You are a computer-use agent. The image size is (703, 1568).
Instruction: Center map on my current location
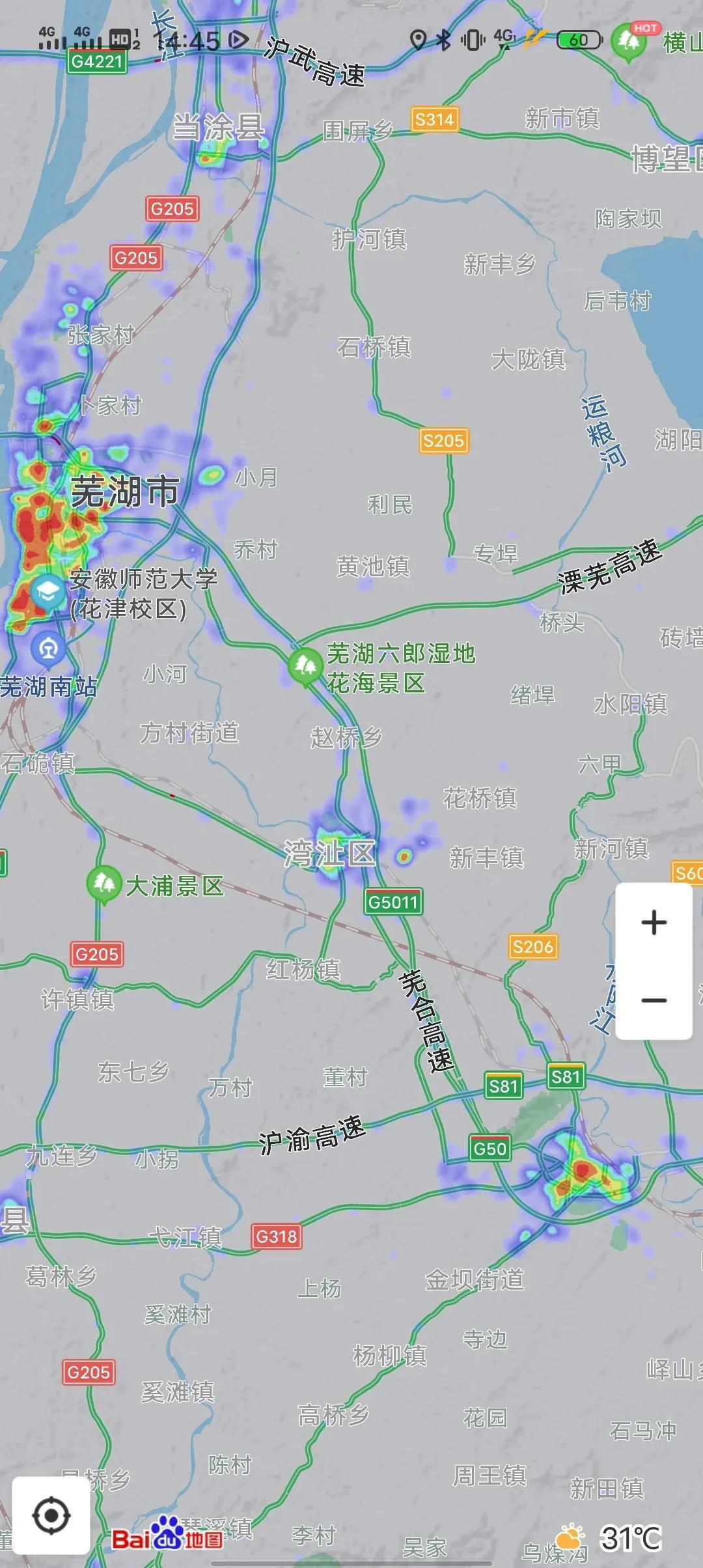pos(51,1515)
